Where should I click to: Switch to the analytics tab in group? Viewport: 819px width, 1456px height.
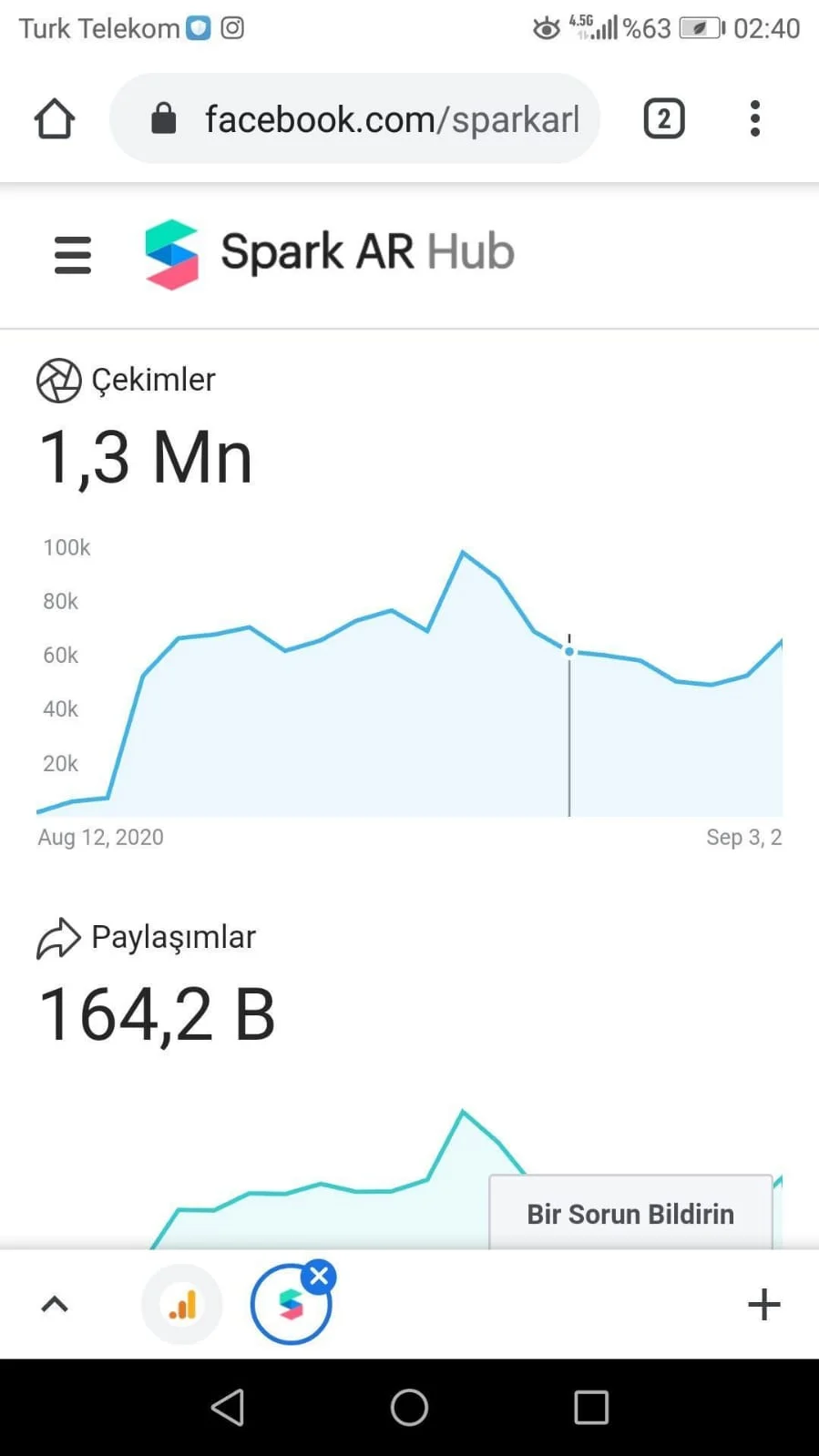point(182,1304)
